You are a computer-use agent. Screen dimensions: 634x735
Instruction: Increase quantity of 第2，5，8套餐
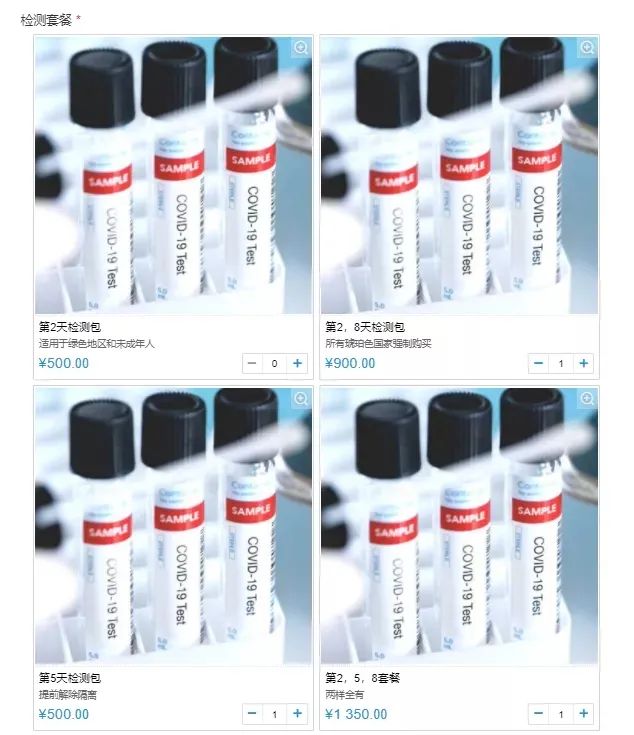(x=584, y=714)
